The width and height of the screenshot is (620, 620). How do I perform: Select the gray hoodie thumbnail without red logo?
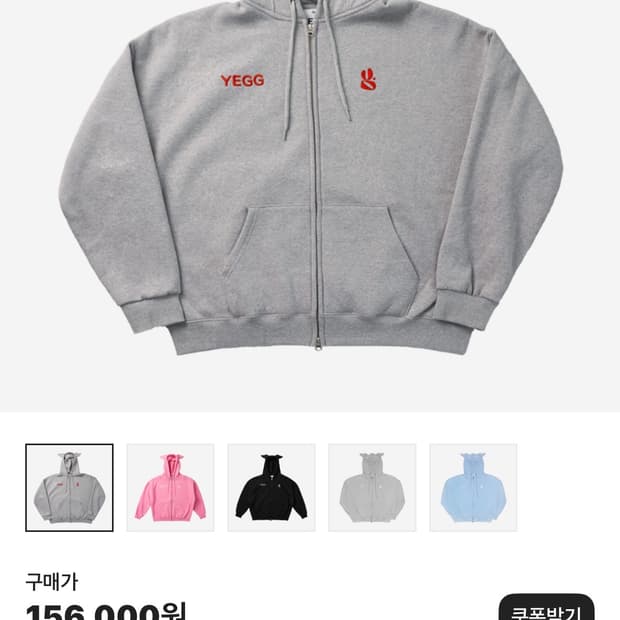[x=372, y=488]
